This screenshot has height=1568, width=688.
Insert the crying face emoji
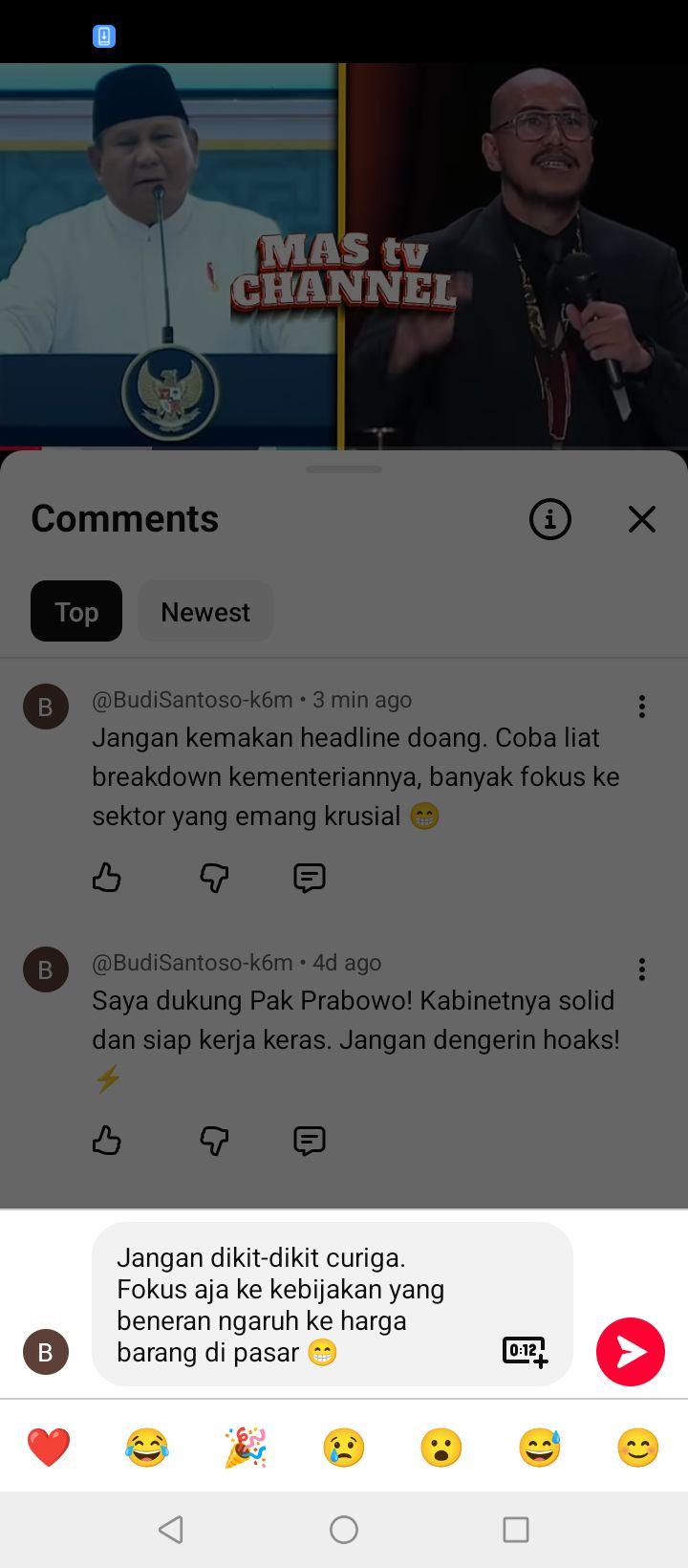(344, 1447)
